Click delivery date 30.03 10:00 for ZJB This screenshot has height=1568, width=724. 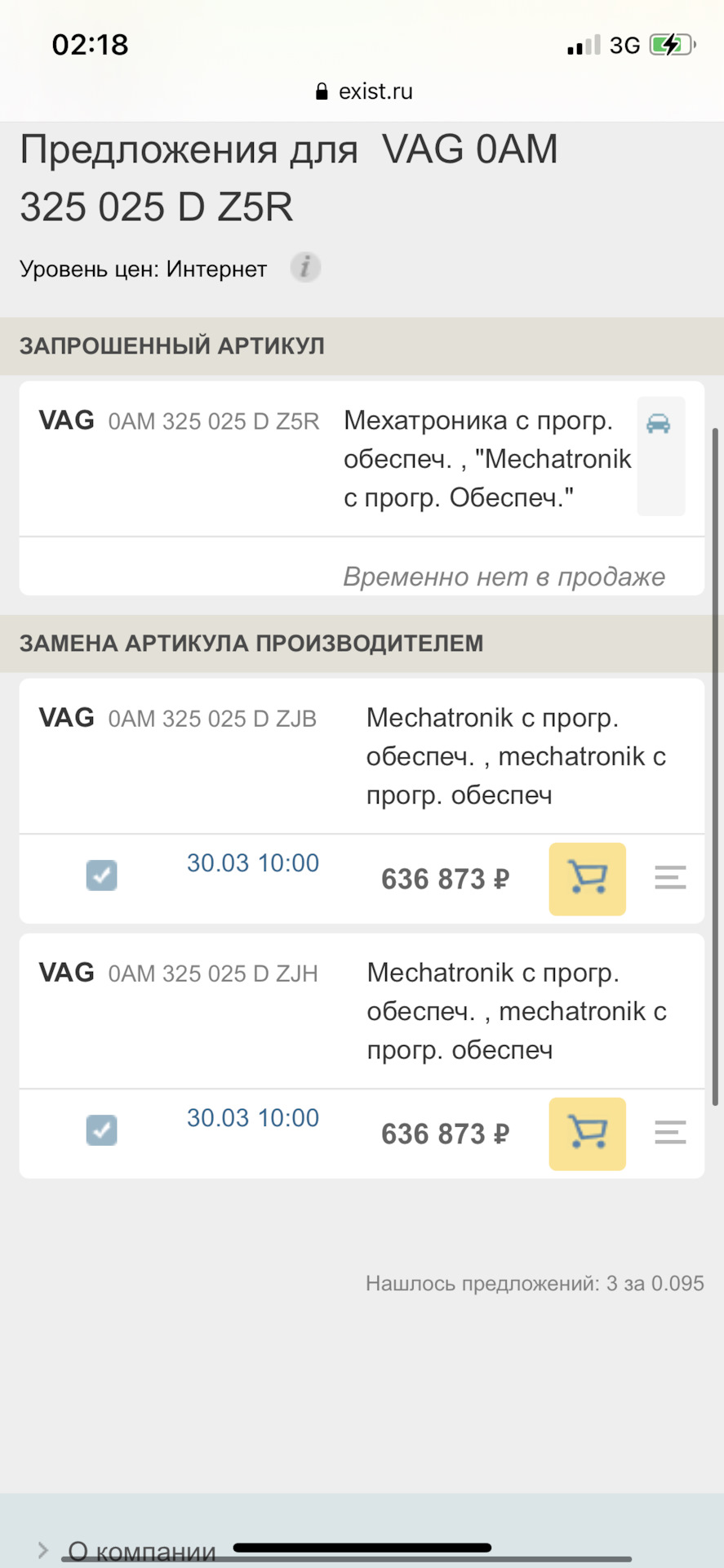point(252,862)
